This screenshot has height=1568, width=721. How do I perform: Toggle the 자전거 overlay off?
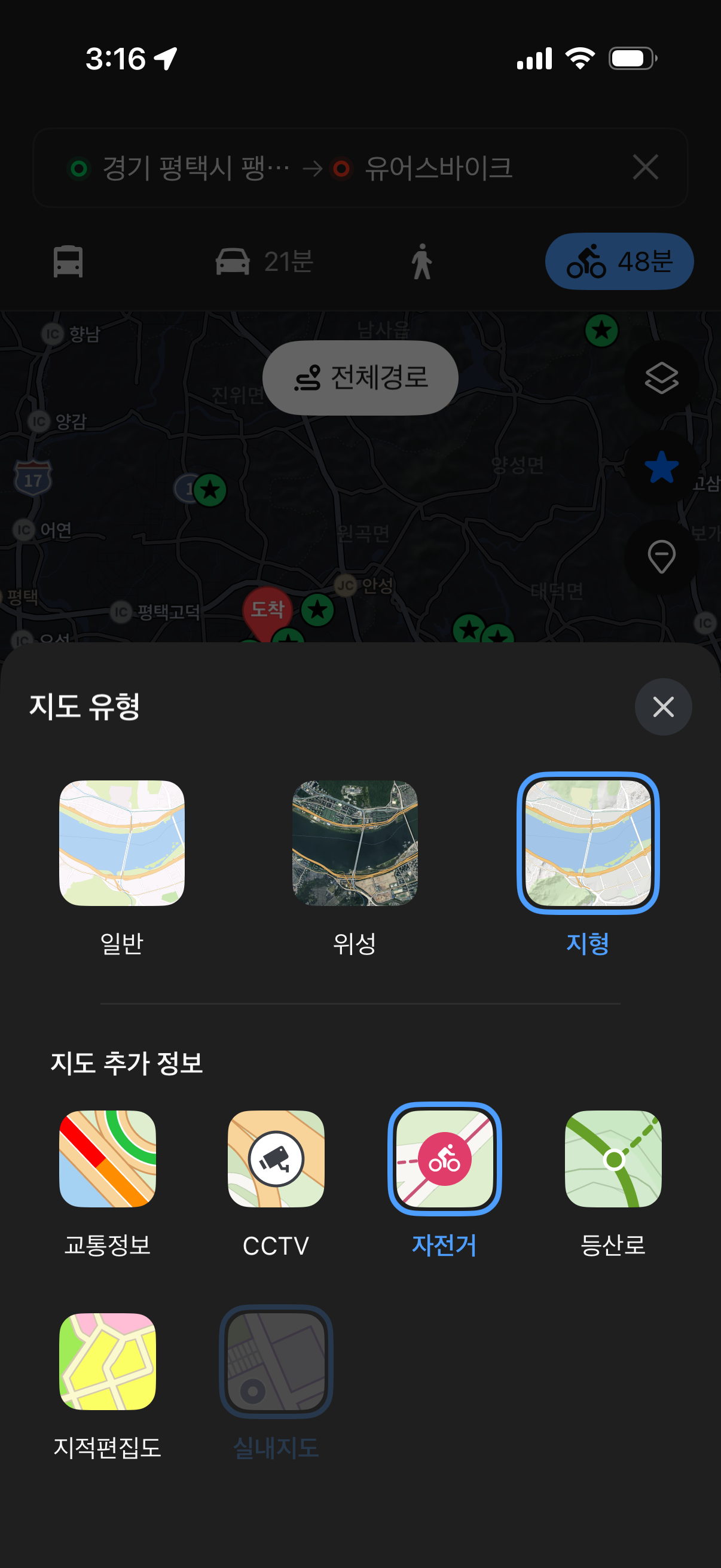click(444, 1158)
